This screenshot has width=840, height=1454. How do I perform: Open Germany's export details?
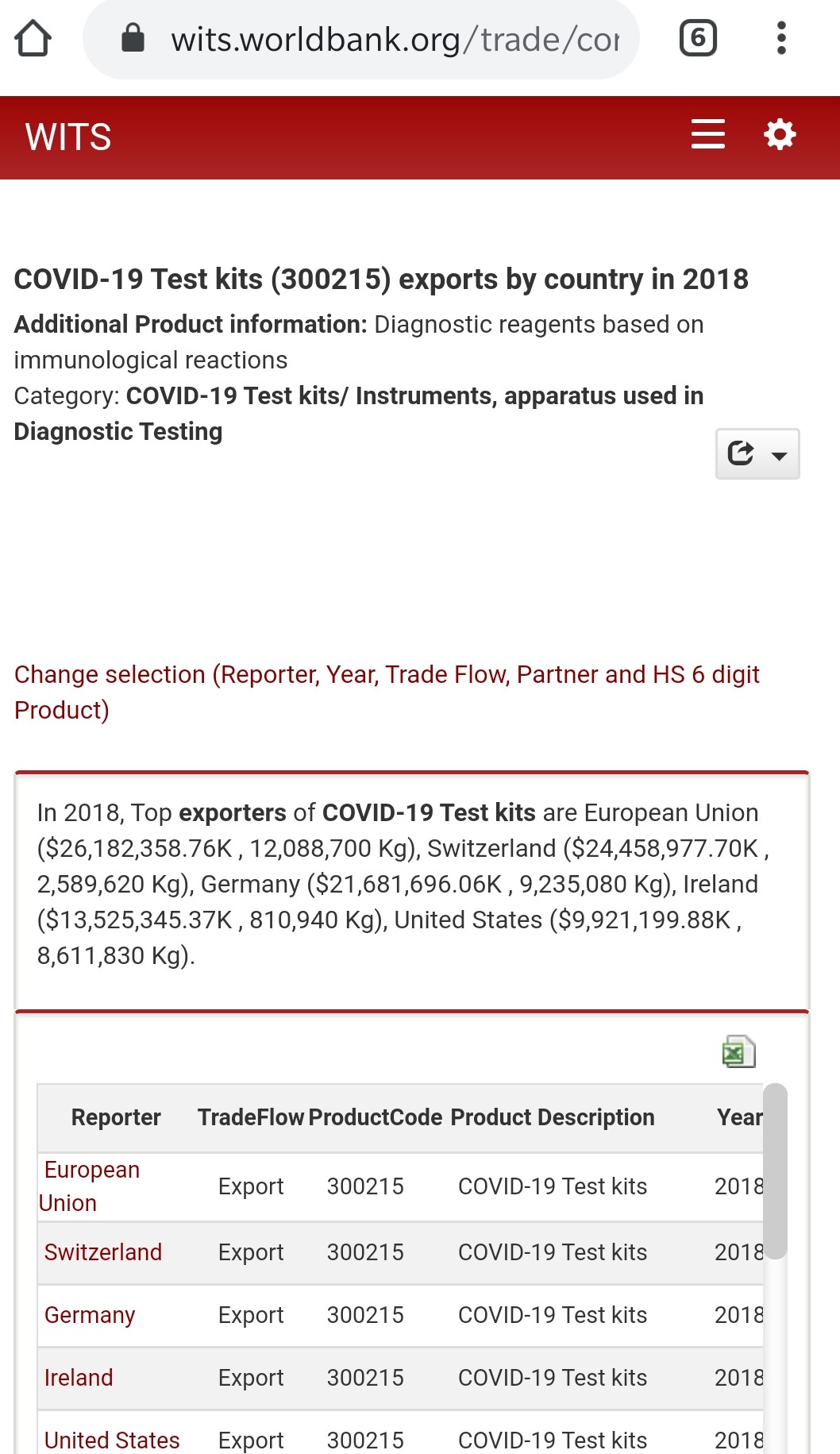point(89,1315)
